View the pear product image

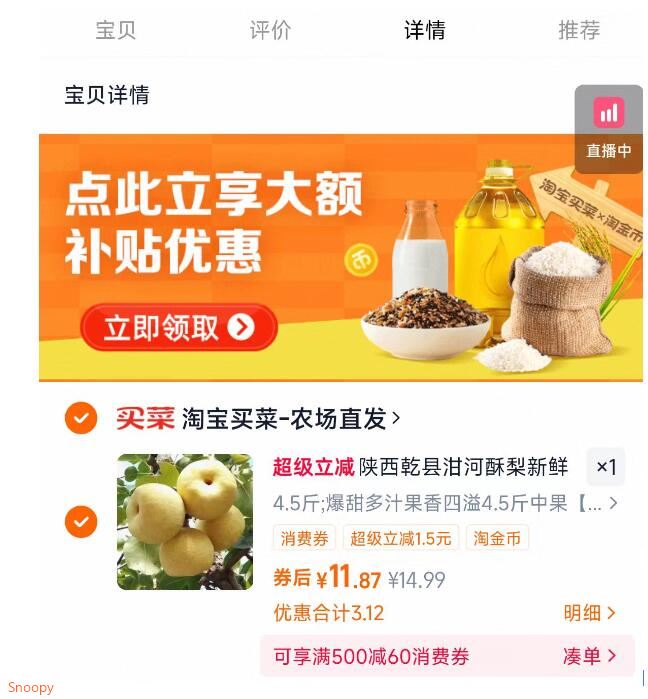(185, 521)
